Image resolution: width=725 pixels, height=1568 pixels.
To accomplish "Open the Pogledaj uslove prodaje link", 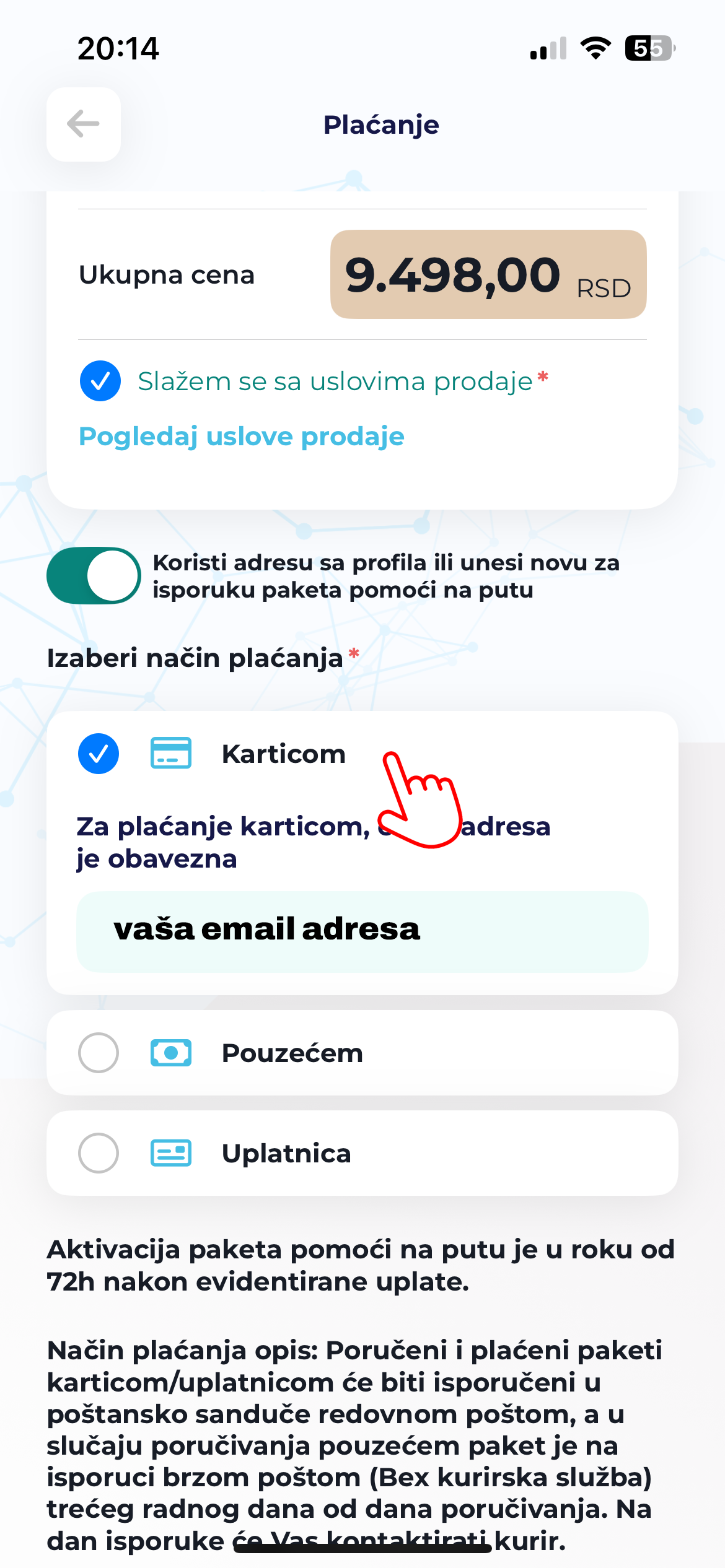I will pyautogui.click(x=242, y=437).
